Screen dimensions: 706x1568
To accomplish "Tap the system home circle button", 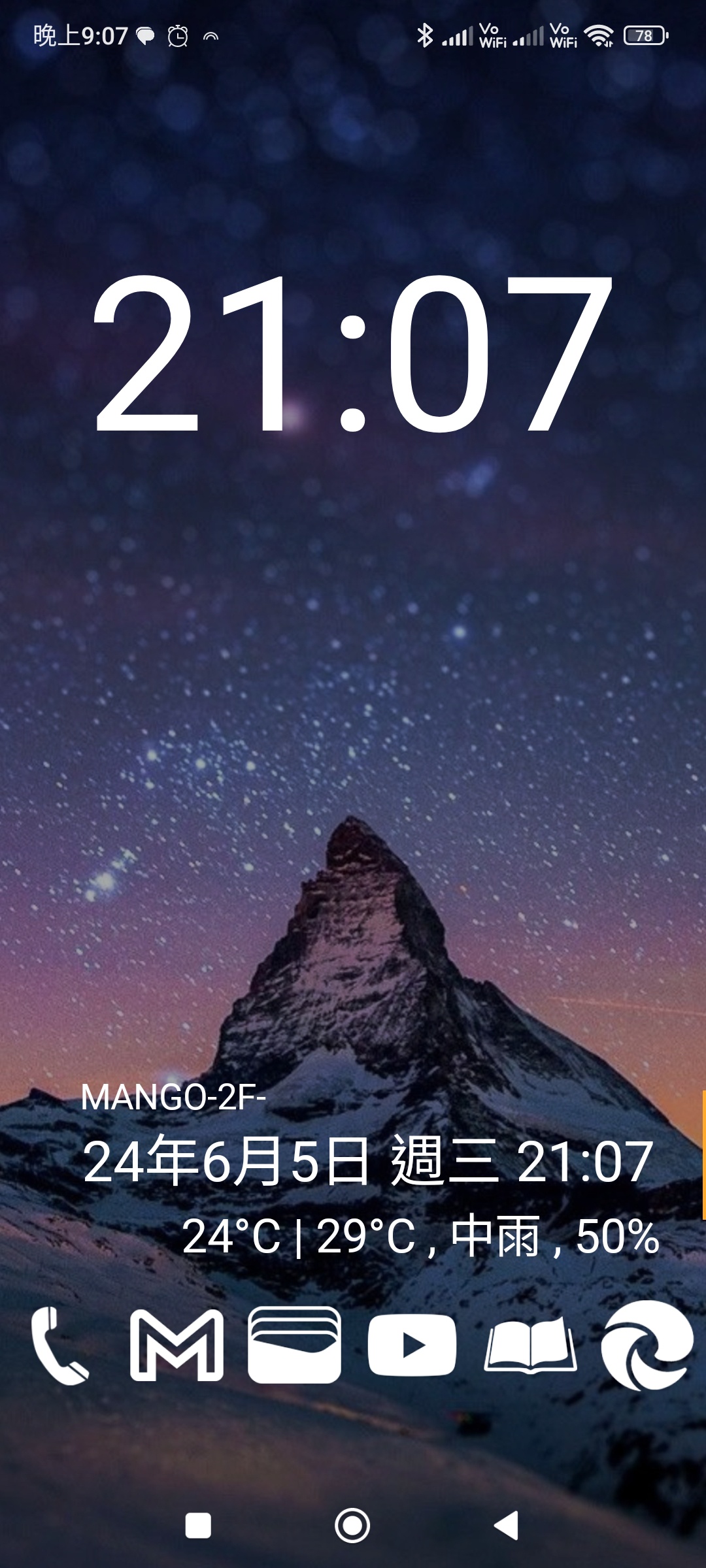I will [x=352, y=1526].
